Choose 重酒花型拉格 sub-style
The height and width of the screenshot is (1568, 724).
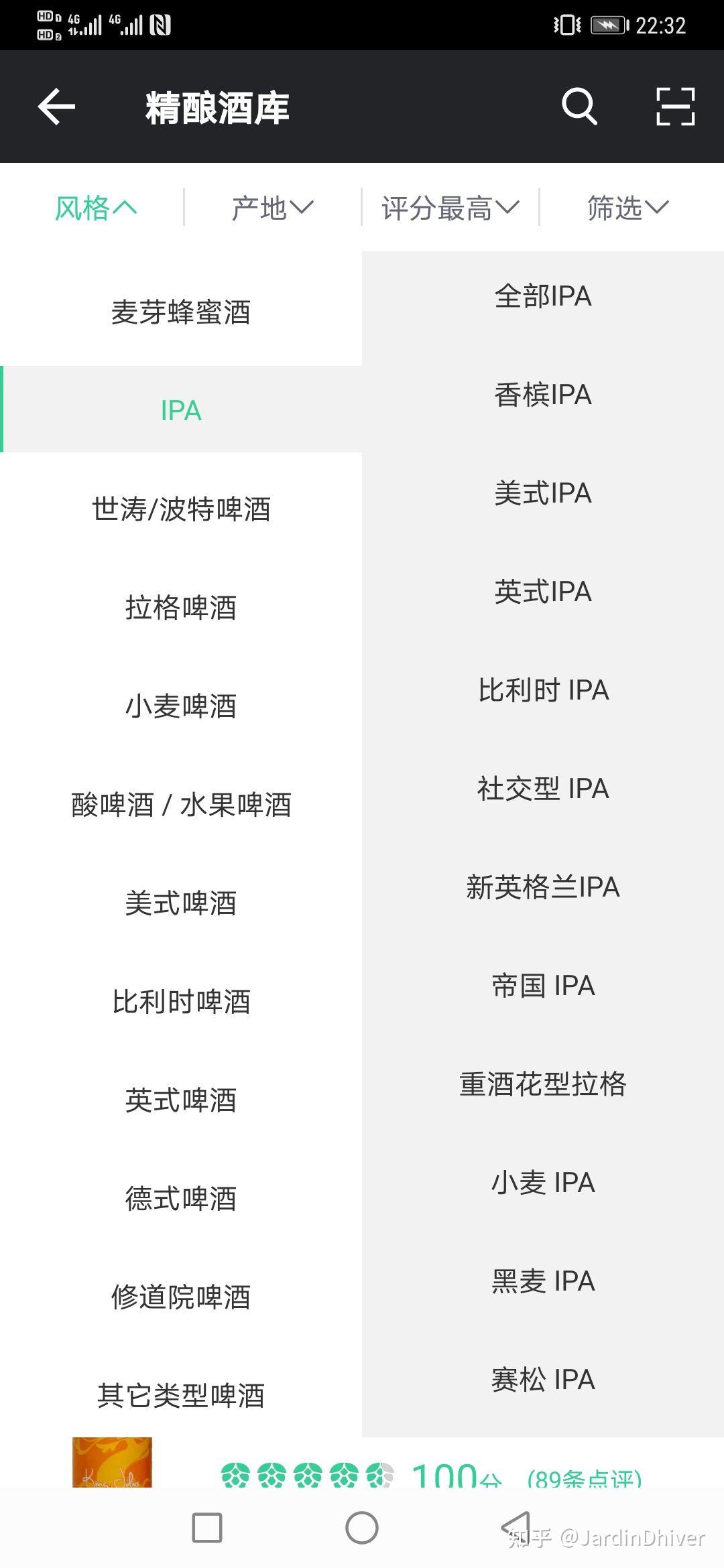pos(543,1084)
